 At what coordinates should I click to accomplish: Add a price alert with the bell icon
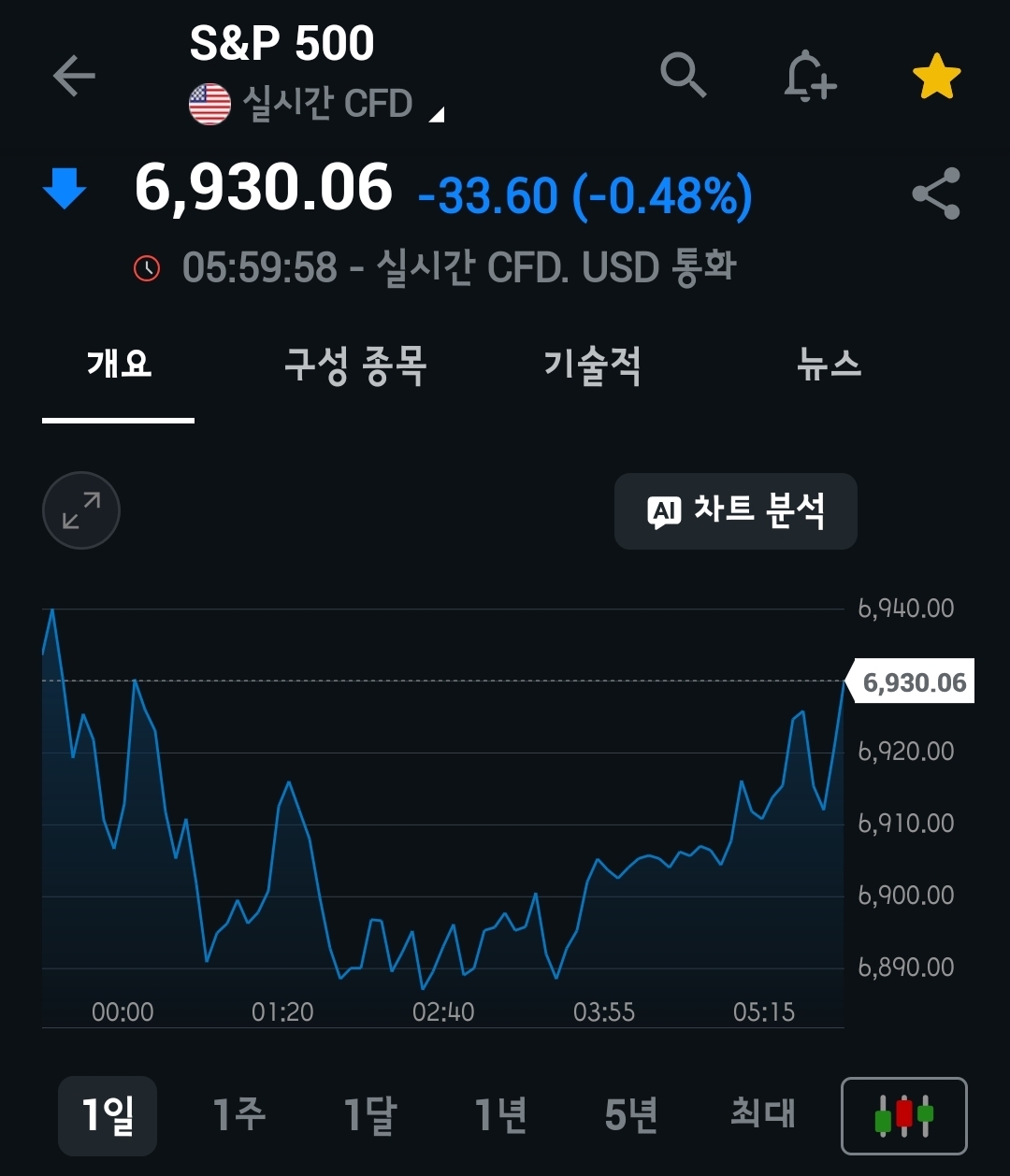point(809,75)
